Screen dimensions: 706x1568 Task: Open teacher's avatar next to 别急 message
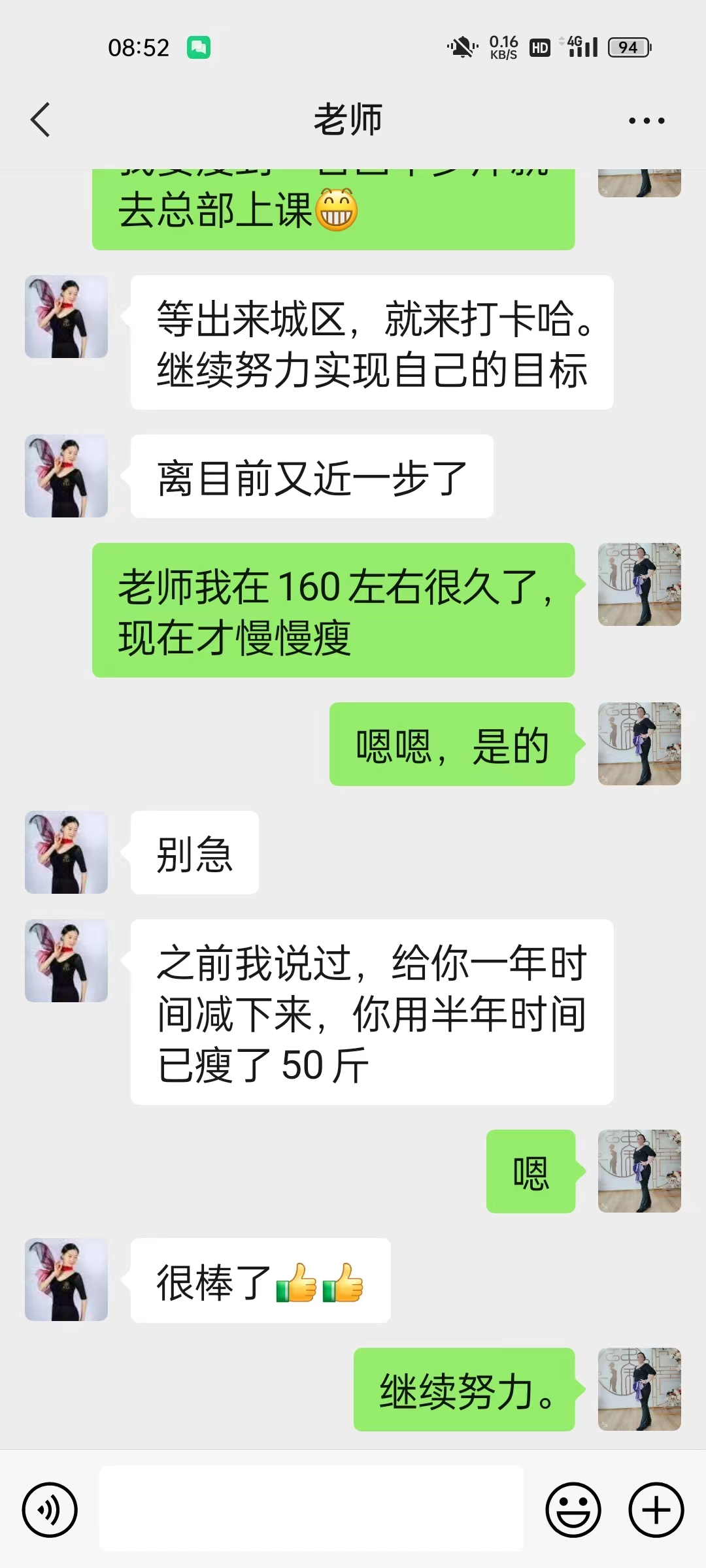(x=66, y=853)
